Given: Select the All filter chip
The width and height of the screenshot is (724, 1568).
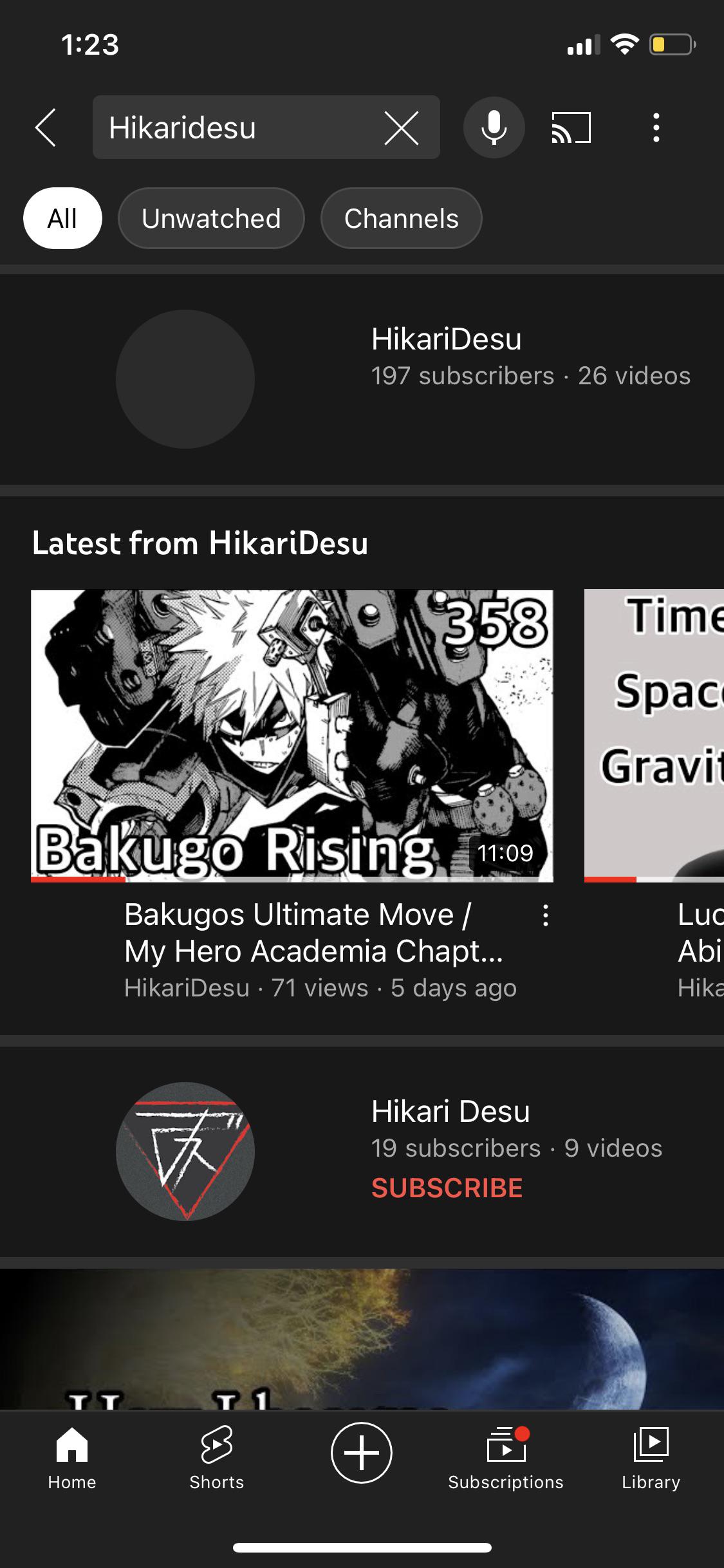Looking at the screenshot, I should [x=62, y=218].
